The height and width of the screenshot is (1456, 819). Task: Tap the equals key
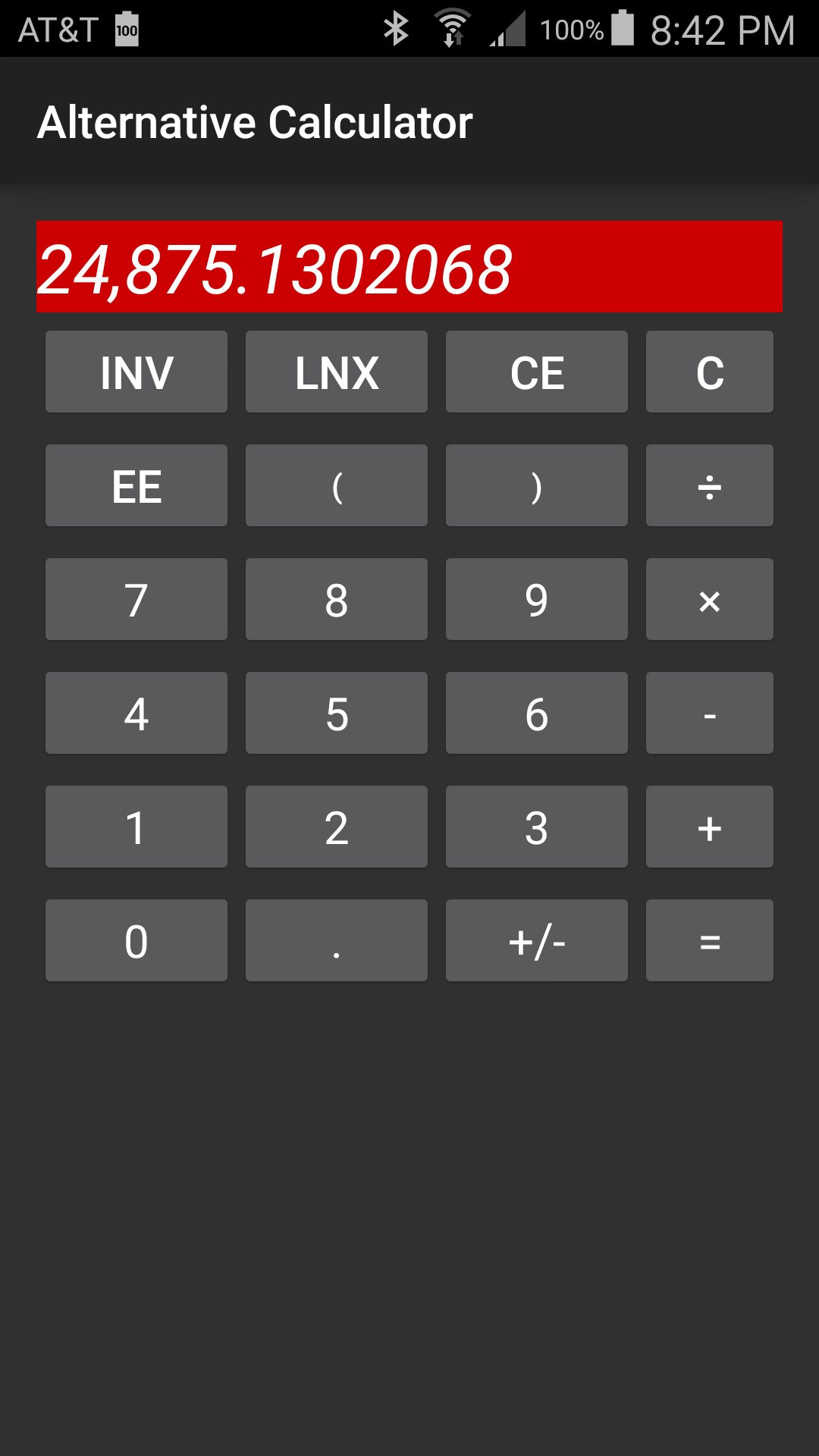710,940
